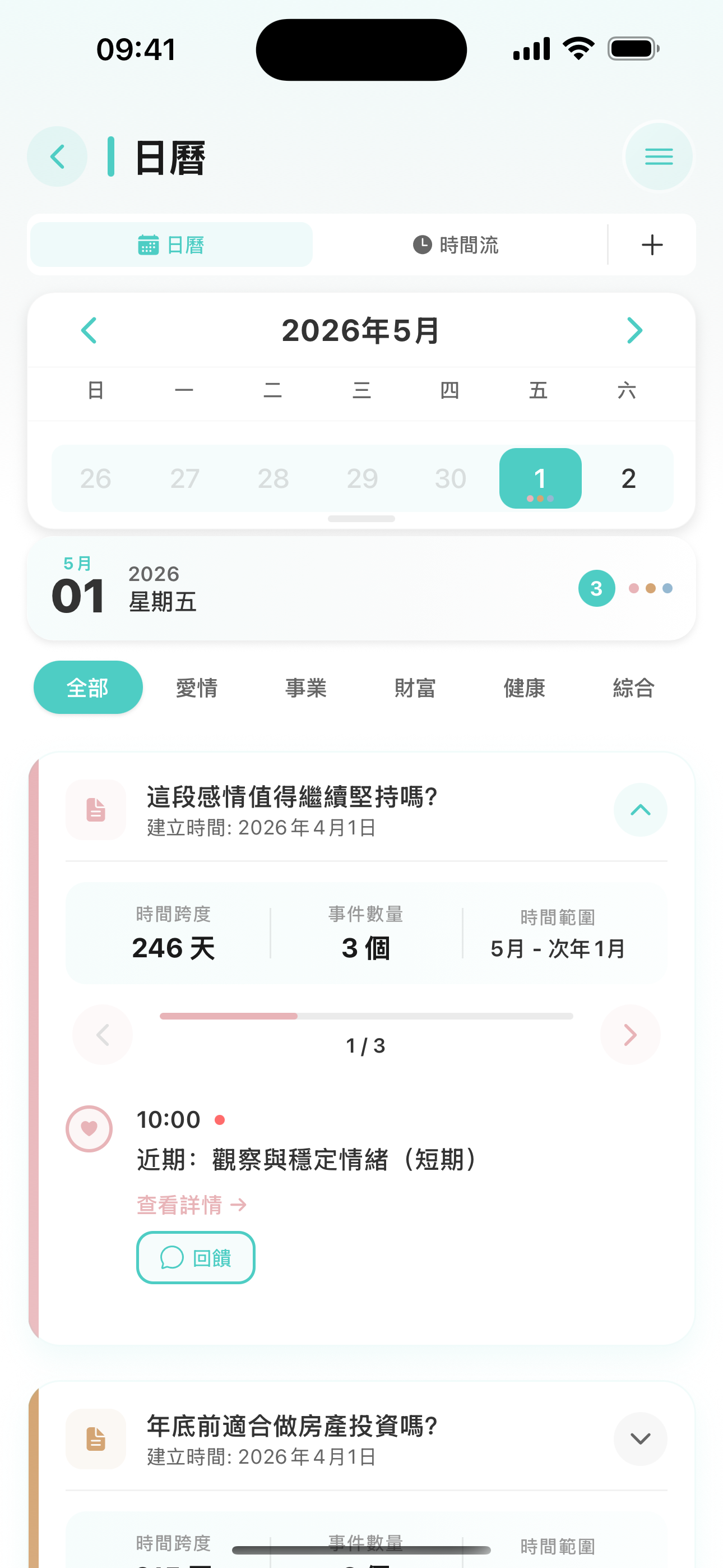Tap the heart icon next to the 10:00 event
The image size is (723, 1568).
(89, 1128)
